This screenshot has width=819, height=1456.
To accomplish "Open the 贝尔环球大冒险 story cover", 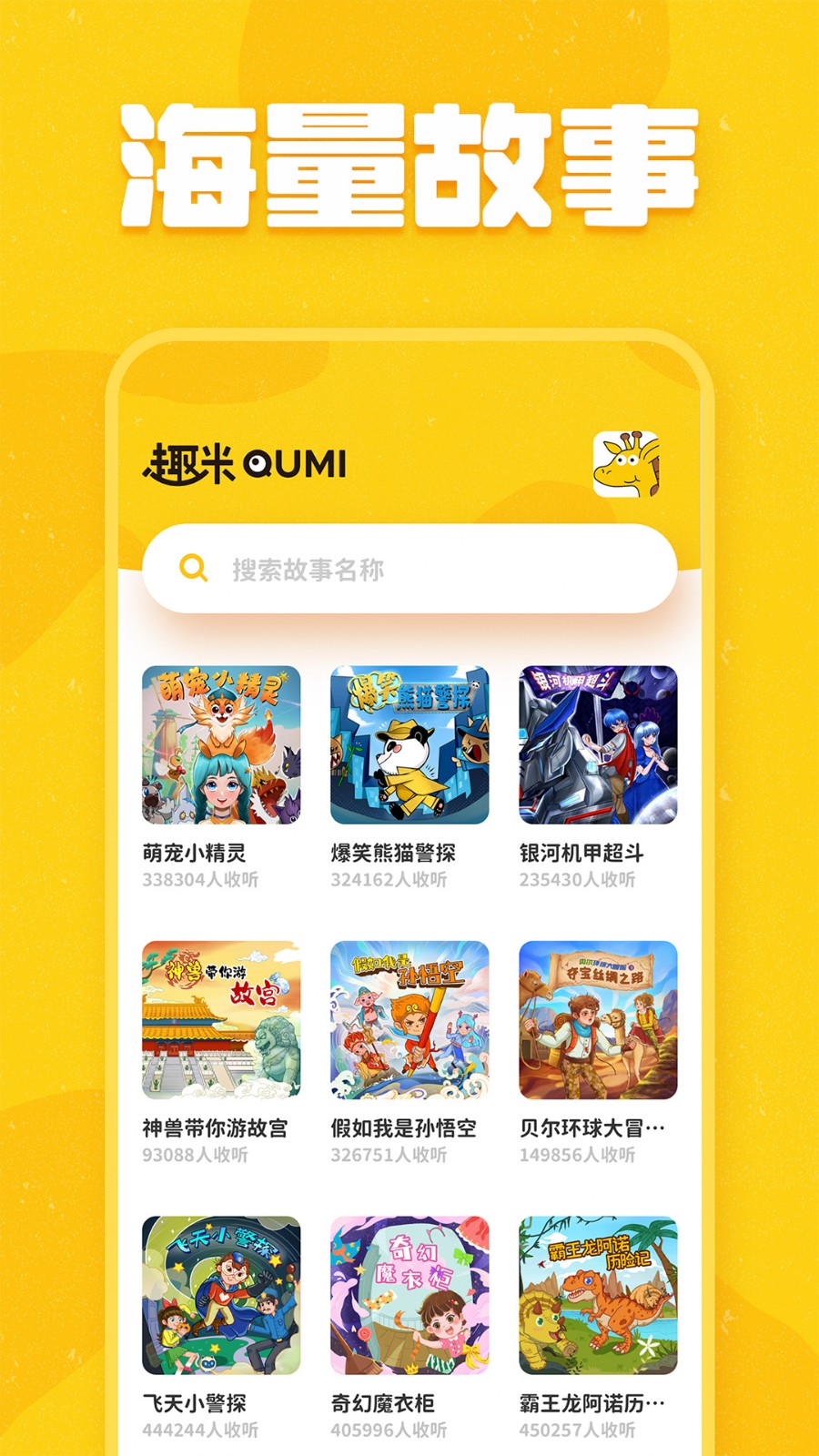I will [598, 1021].
